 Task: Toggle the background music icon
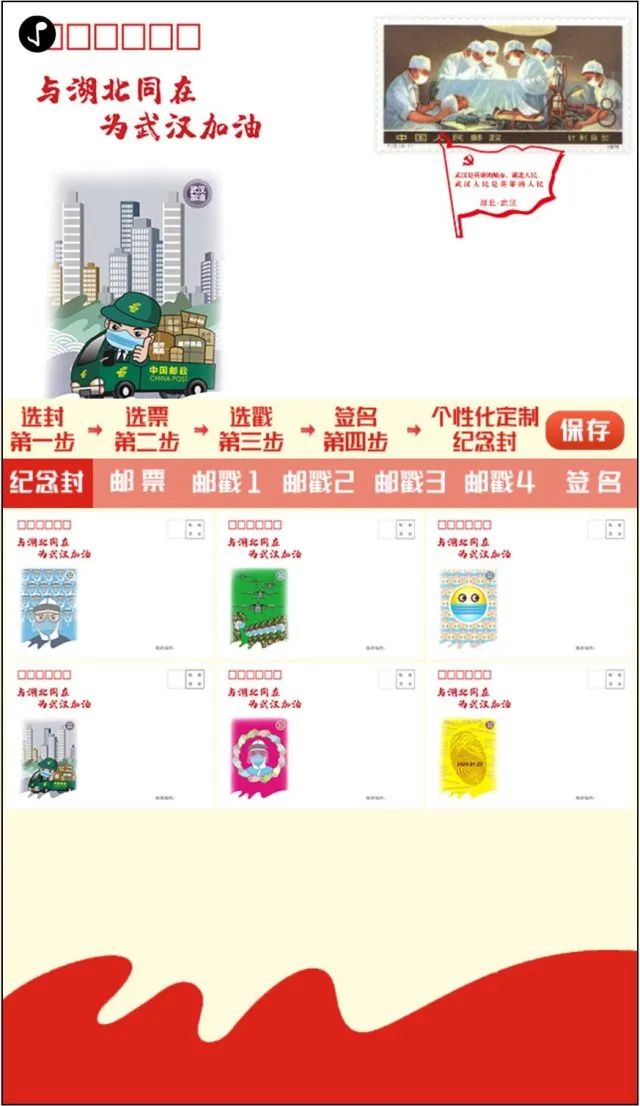(37, 35)
